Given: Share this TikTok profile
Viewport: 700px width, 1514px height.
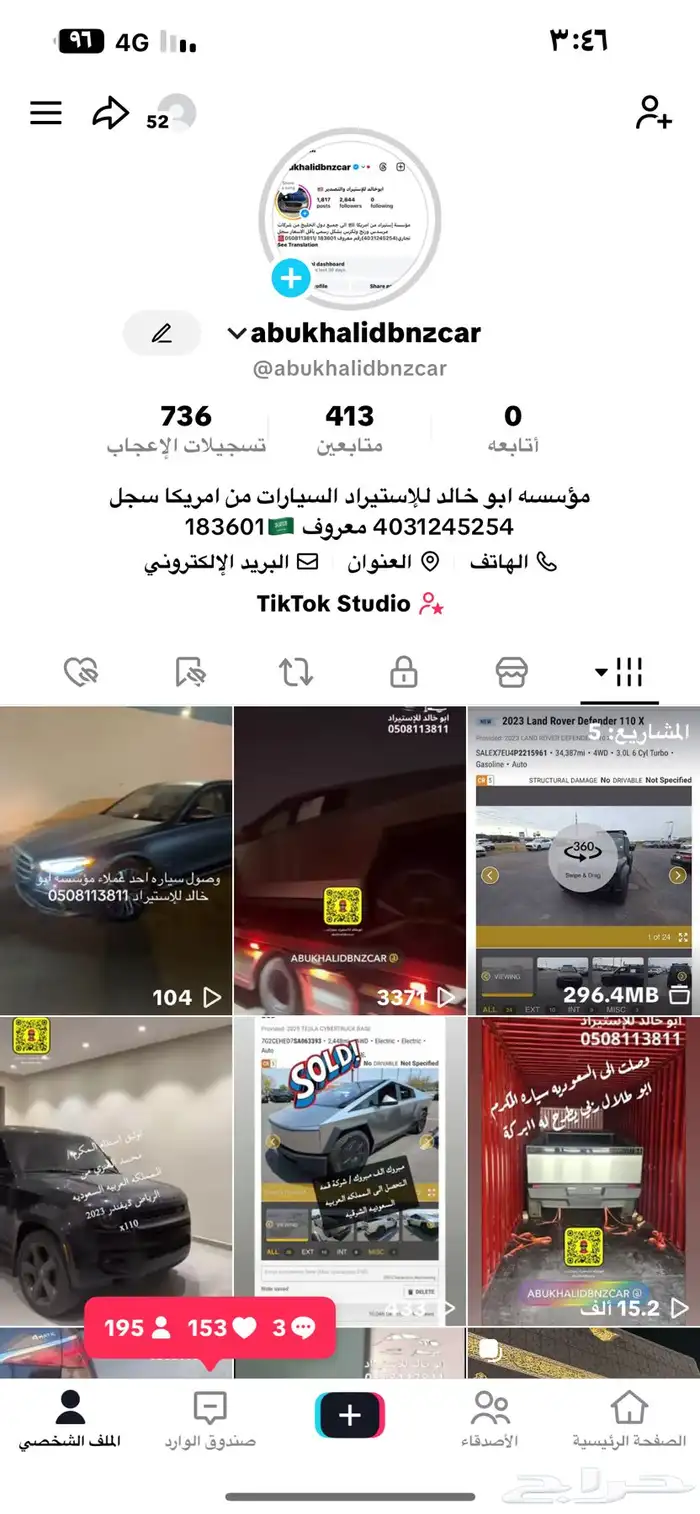Looking at the screenshot, I should coord(110,113).
